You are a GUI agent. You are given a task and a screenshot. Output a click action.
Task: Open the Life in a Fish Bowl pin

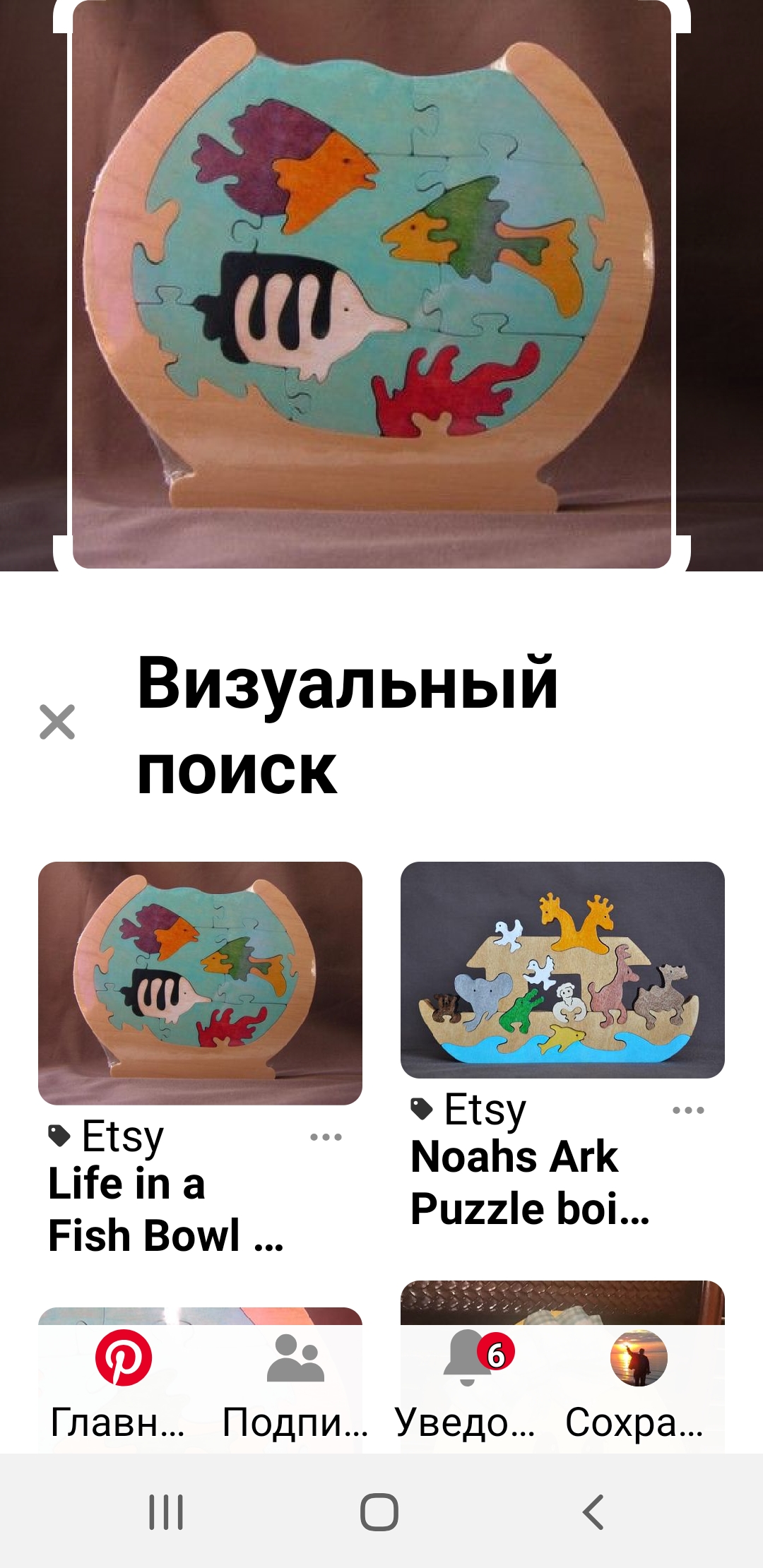click(x=200, y=983)
